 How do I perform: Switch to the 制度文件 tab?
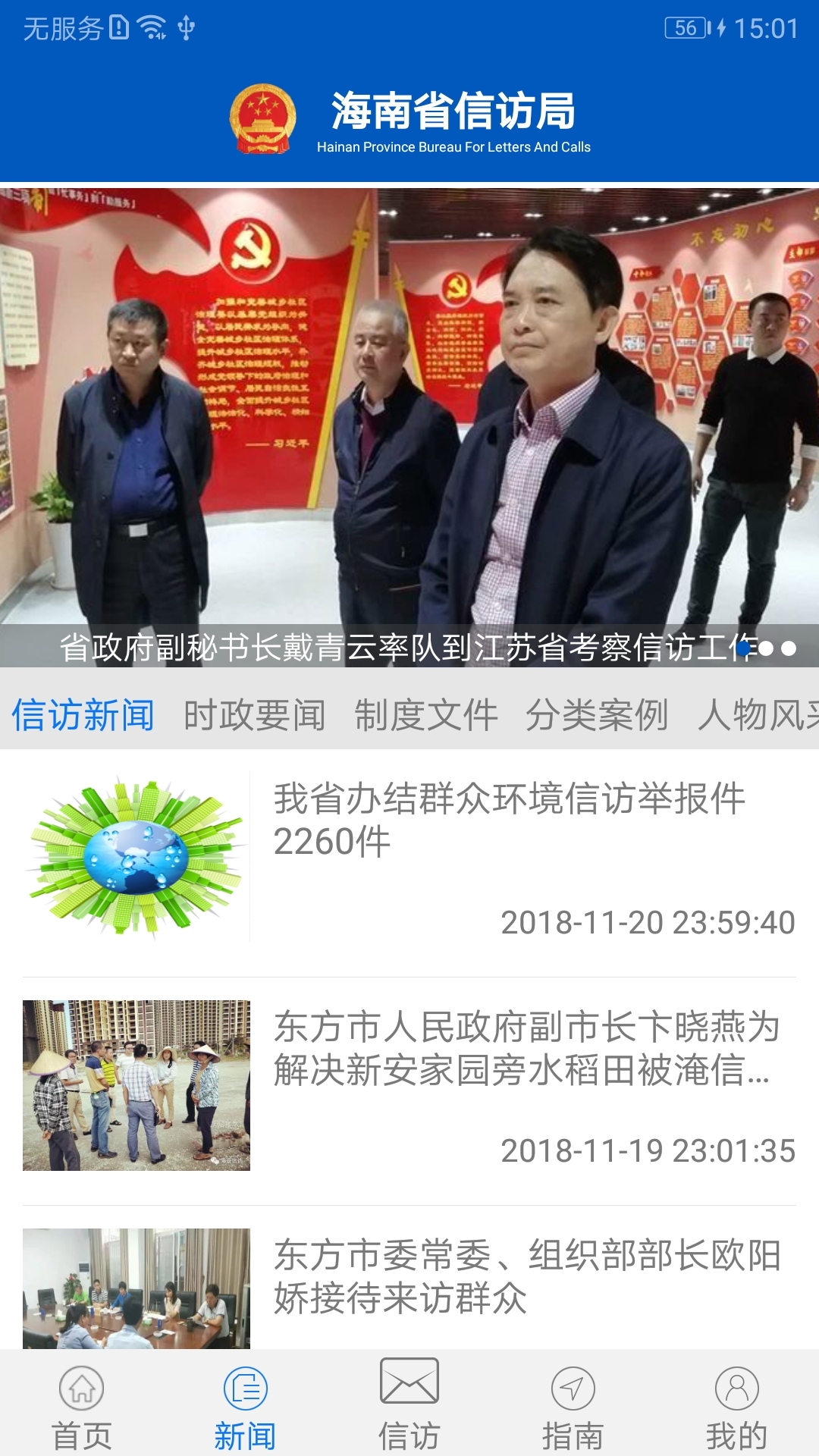pos(426,714)
